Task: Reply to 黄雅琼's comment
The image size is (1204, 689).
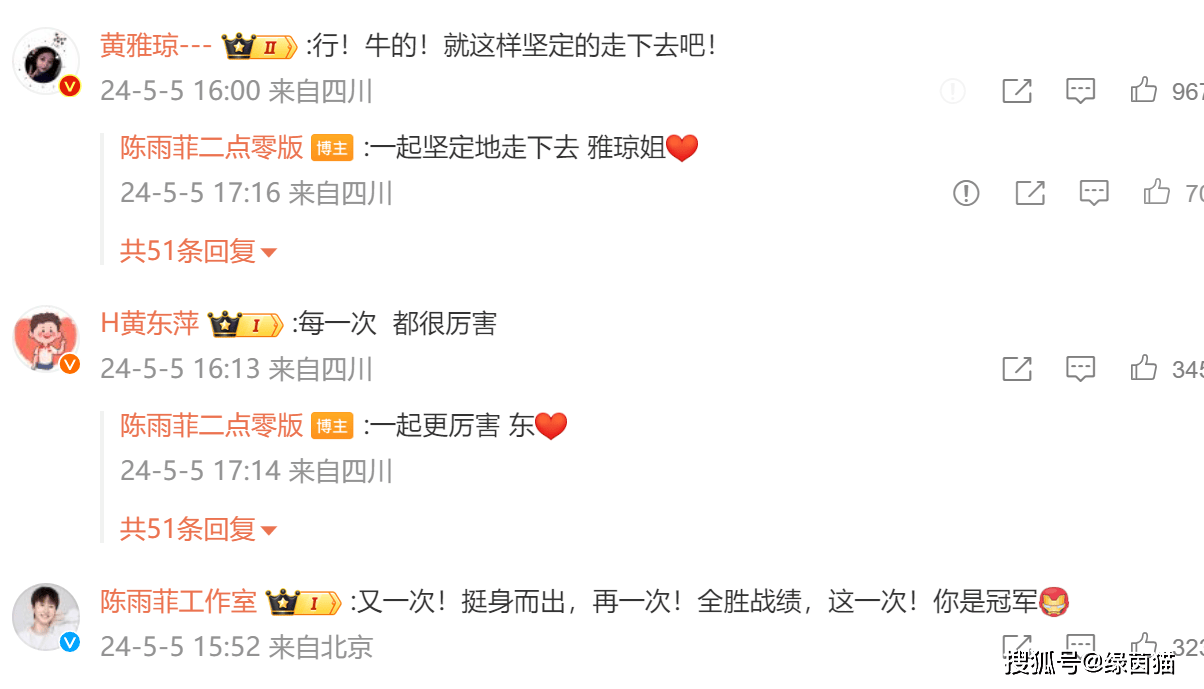Action: tap(1080, 91)
